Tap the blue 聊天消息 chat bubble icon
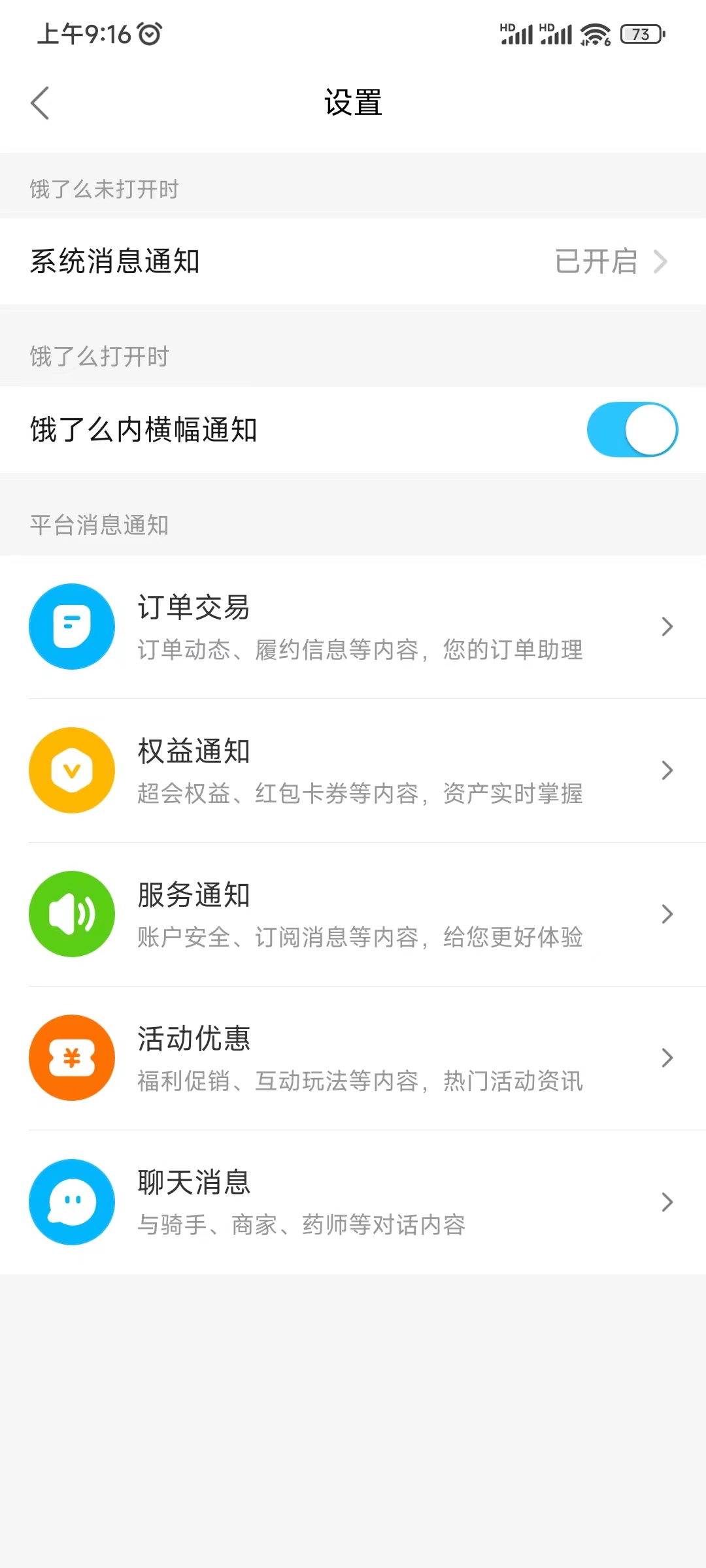This screenshot has width=706, height=1568. (x=72, y=1201)
